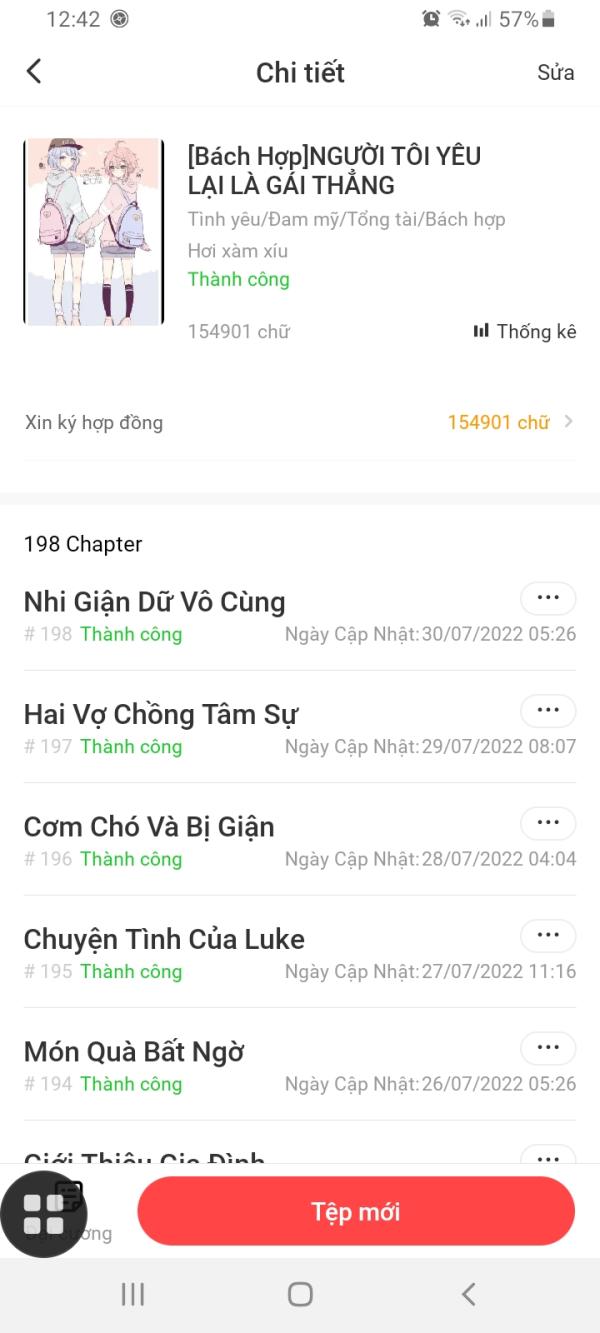Tap the system home button

300,1294
